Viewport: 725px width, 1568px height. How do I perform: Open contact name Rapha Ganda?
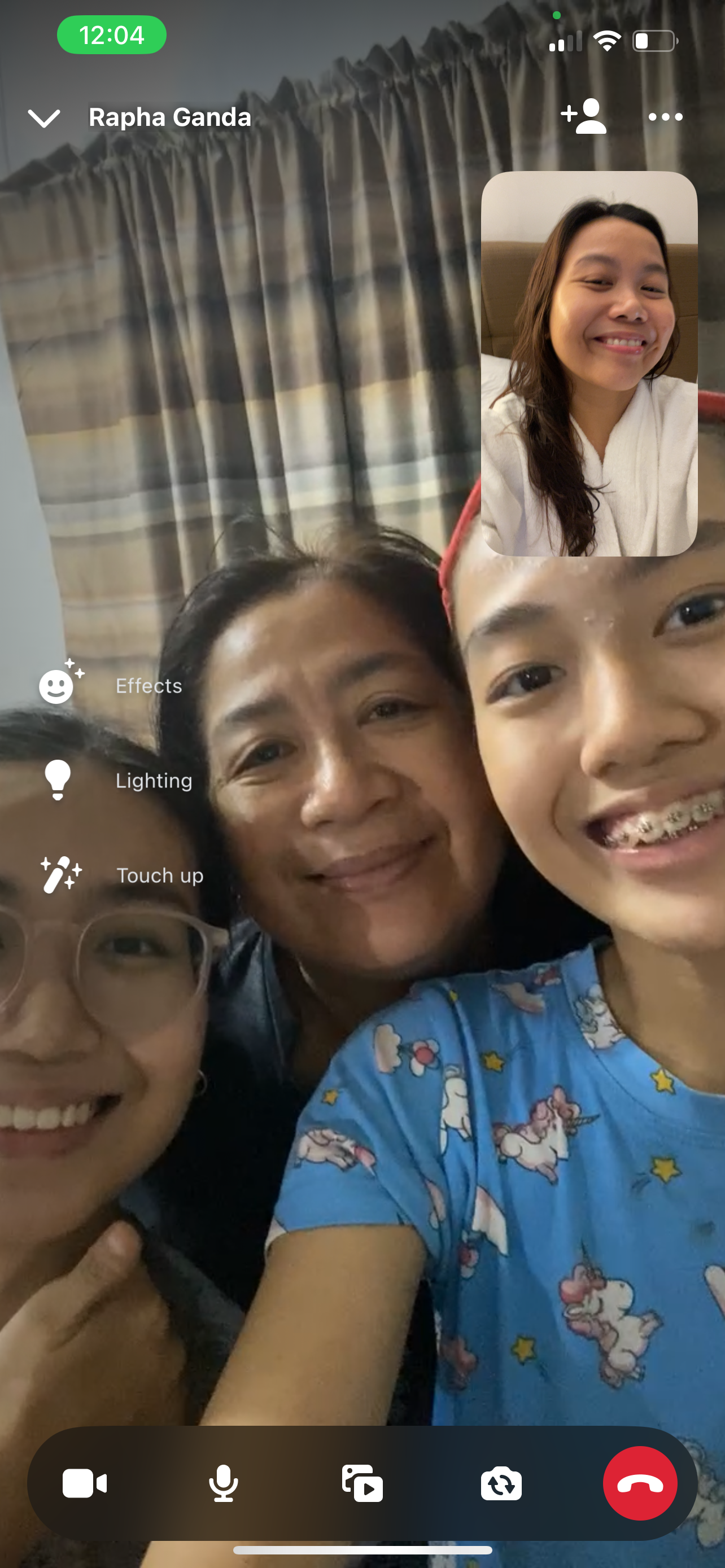(x=170, y=117)
